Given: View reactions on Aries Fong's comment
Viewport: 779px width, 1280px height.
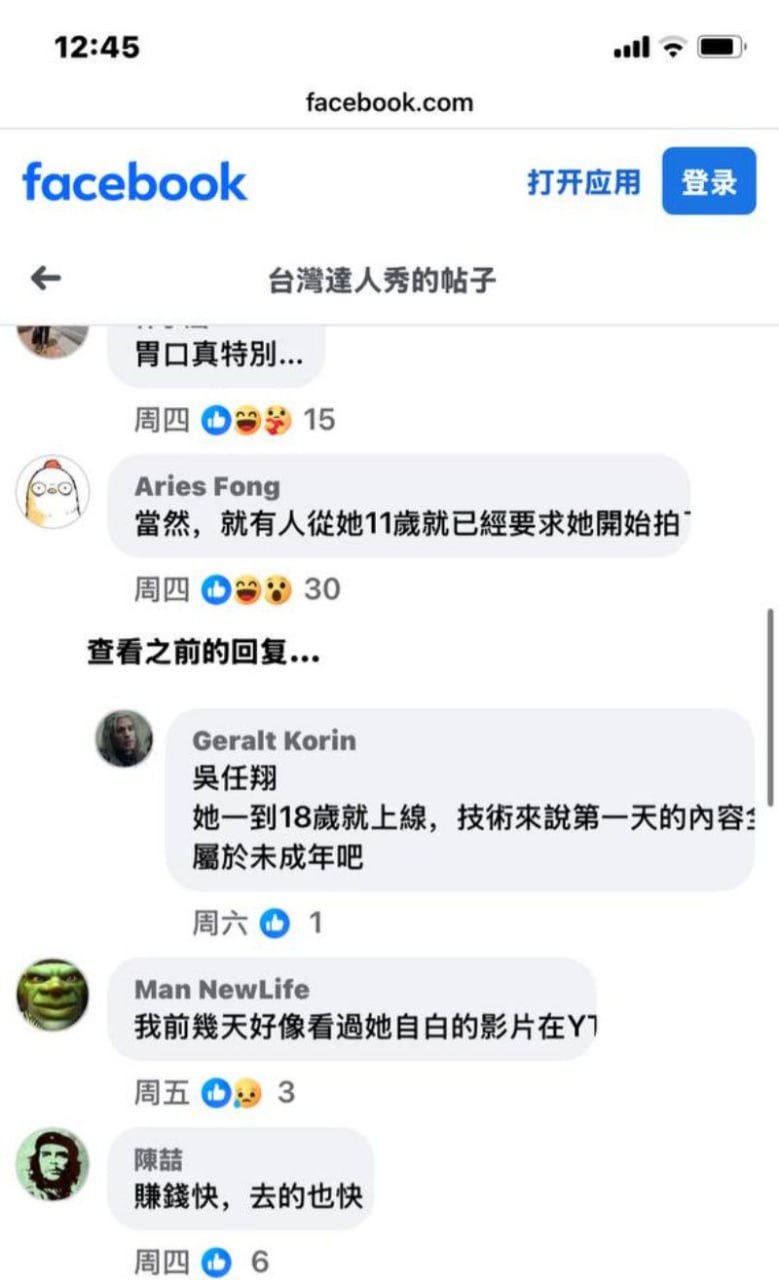Looking at the screenshot, I should tap(272, 590).
